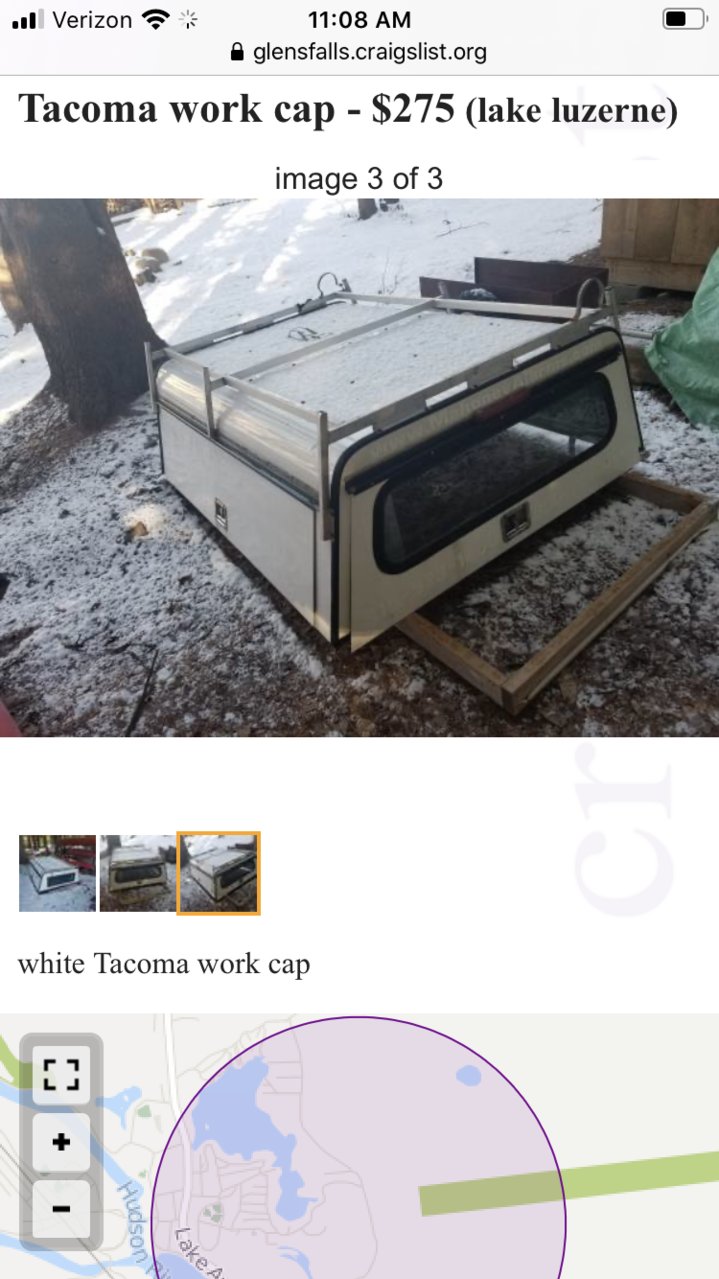Zoom out on the map
Viewport: 719px width, 1279px height.
click(x=61, y=1208)
